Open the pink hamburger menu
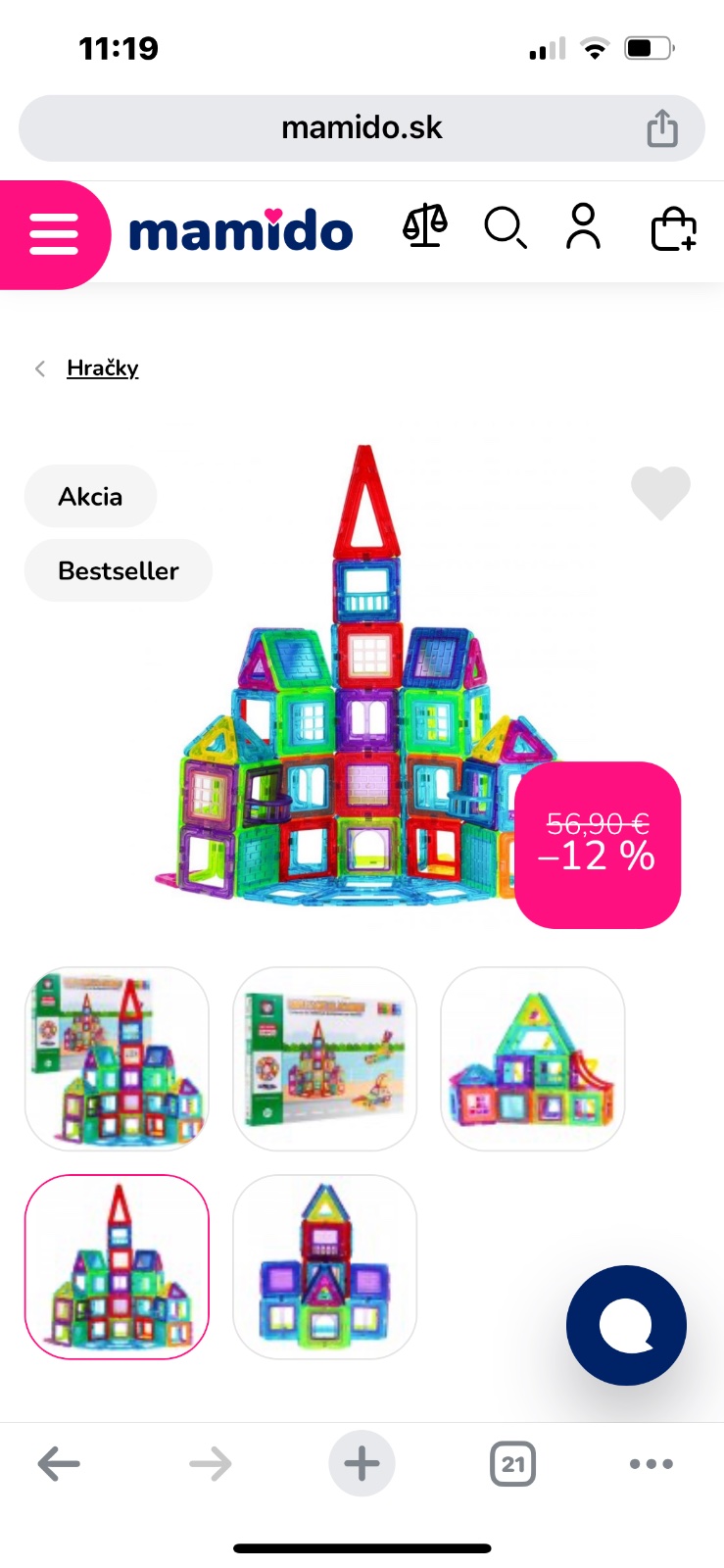724x1568 pixels. (54, 234)
